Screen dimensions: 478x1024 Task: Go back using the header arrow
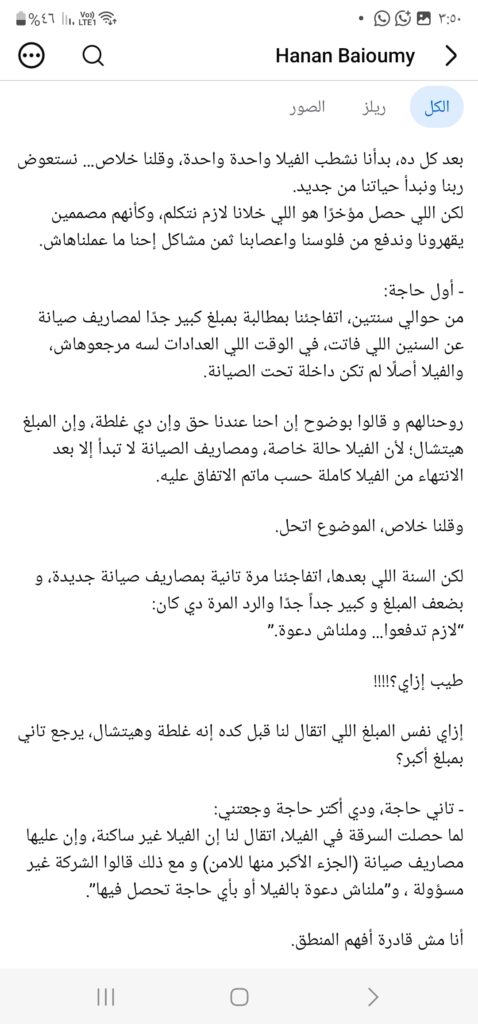450,57
